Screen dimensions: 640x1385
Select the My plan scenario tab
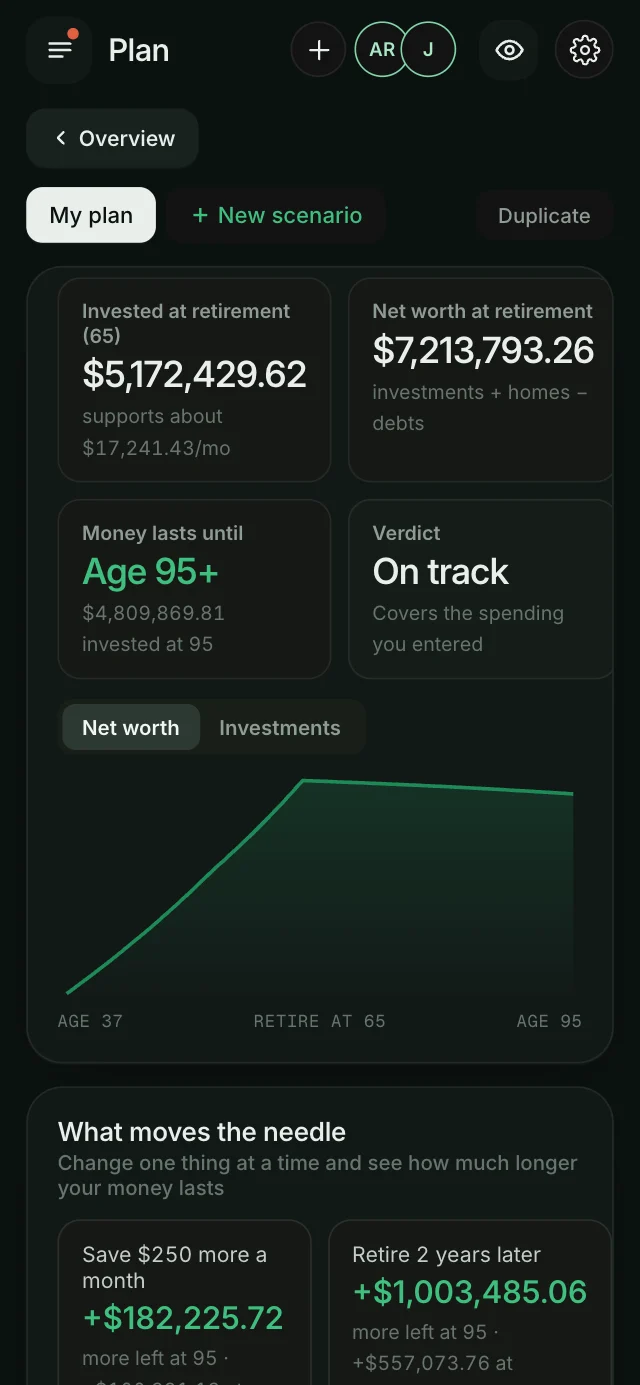(91, 215)
